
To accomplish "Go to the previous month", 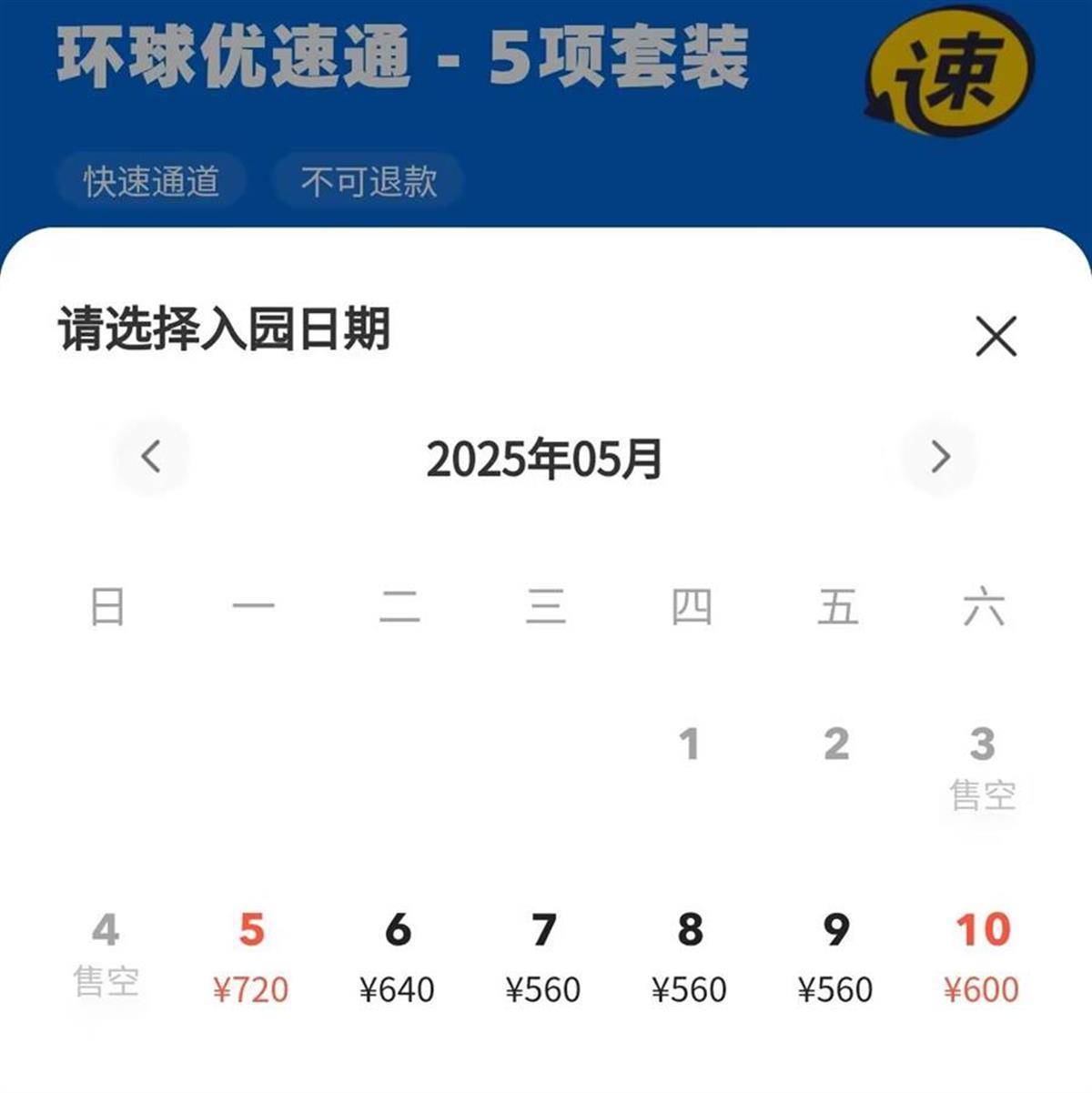I will [151, 456].
